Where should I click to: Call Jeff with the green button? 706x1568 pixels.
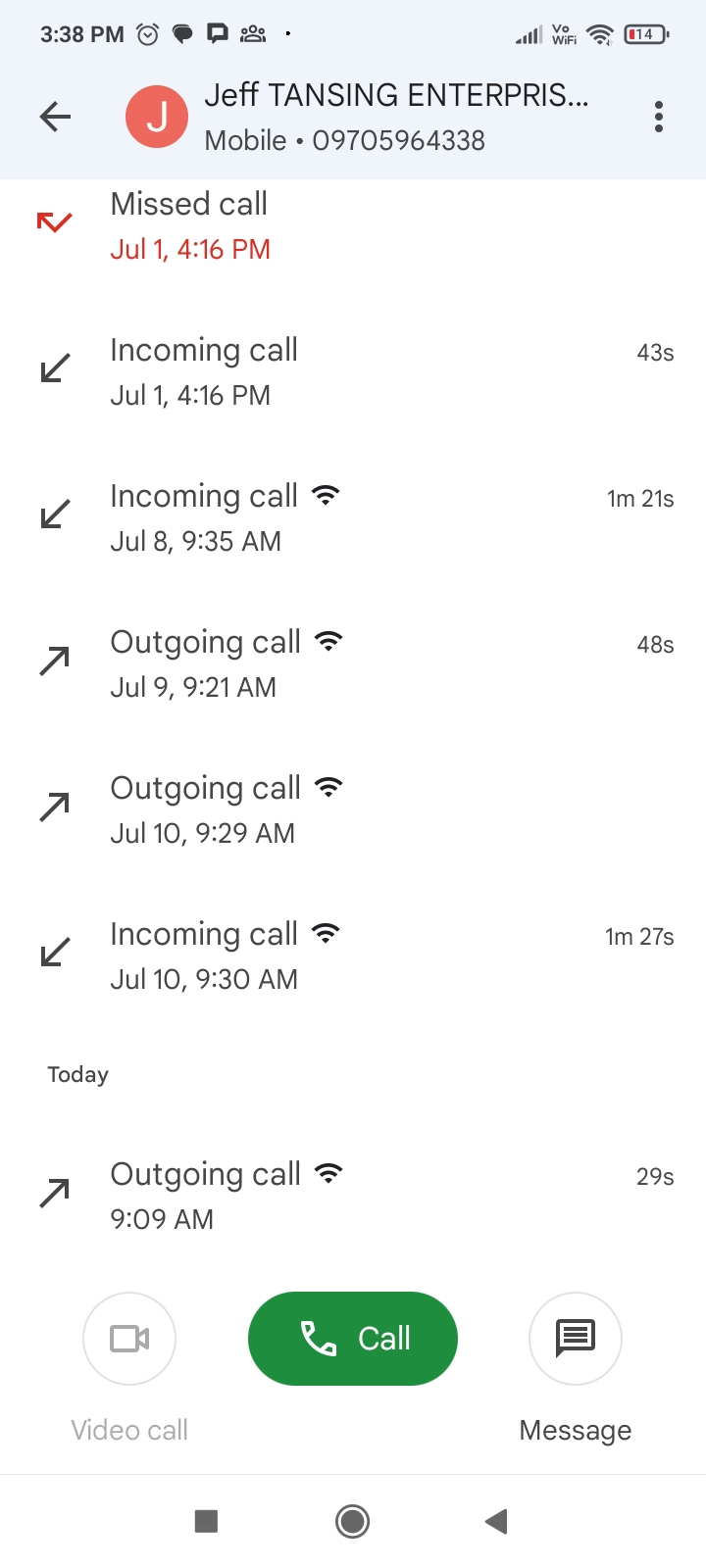[x=353, y=1339]
